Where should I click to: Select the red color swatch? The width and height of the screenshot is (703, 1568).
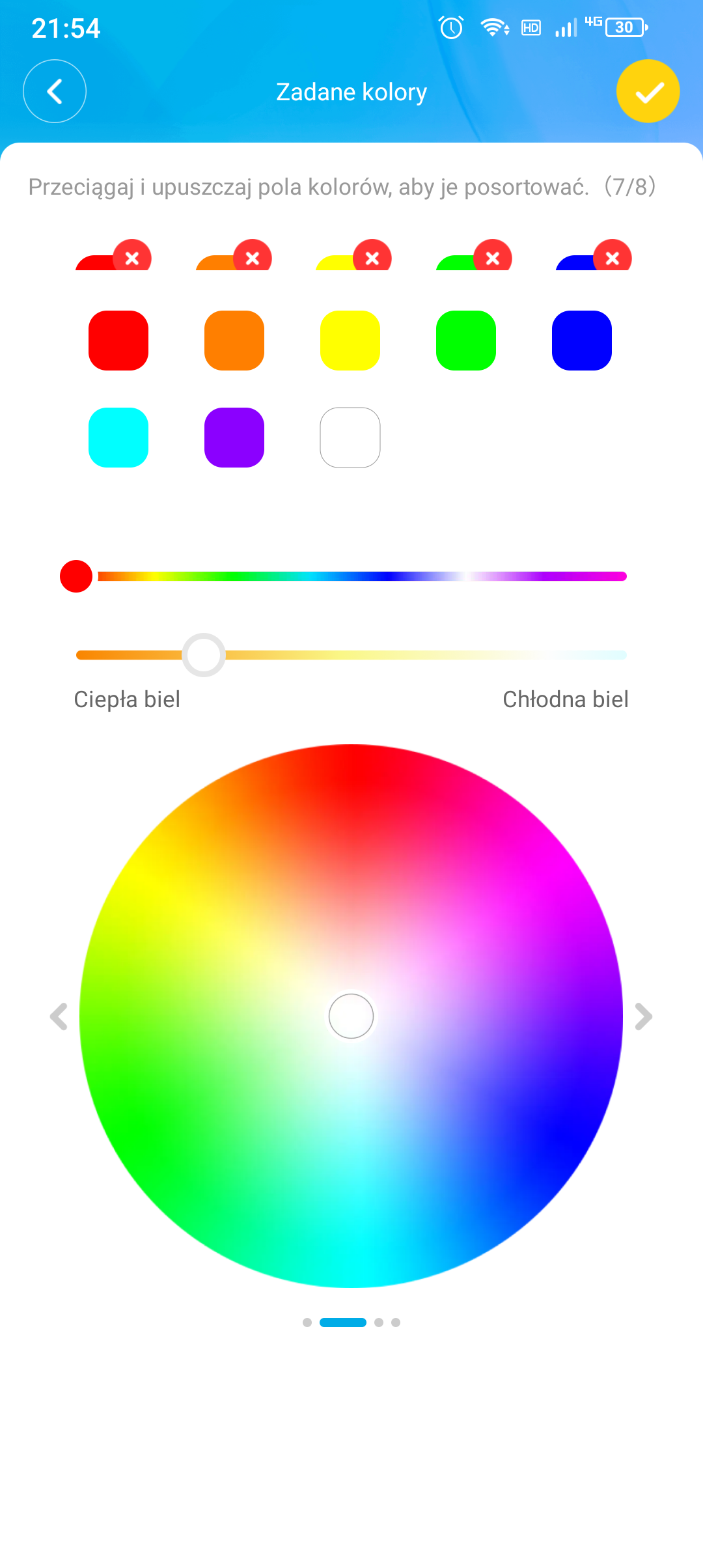point(118,341)
